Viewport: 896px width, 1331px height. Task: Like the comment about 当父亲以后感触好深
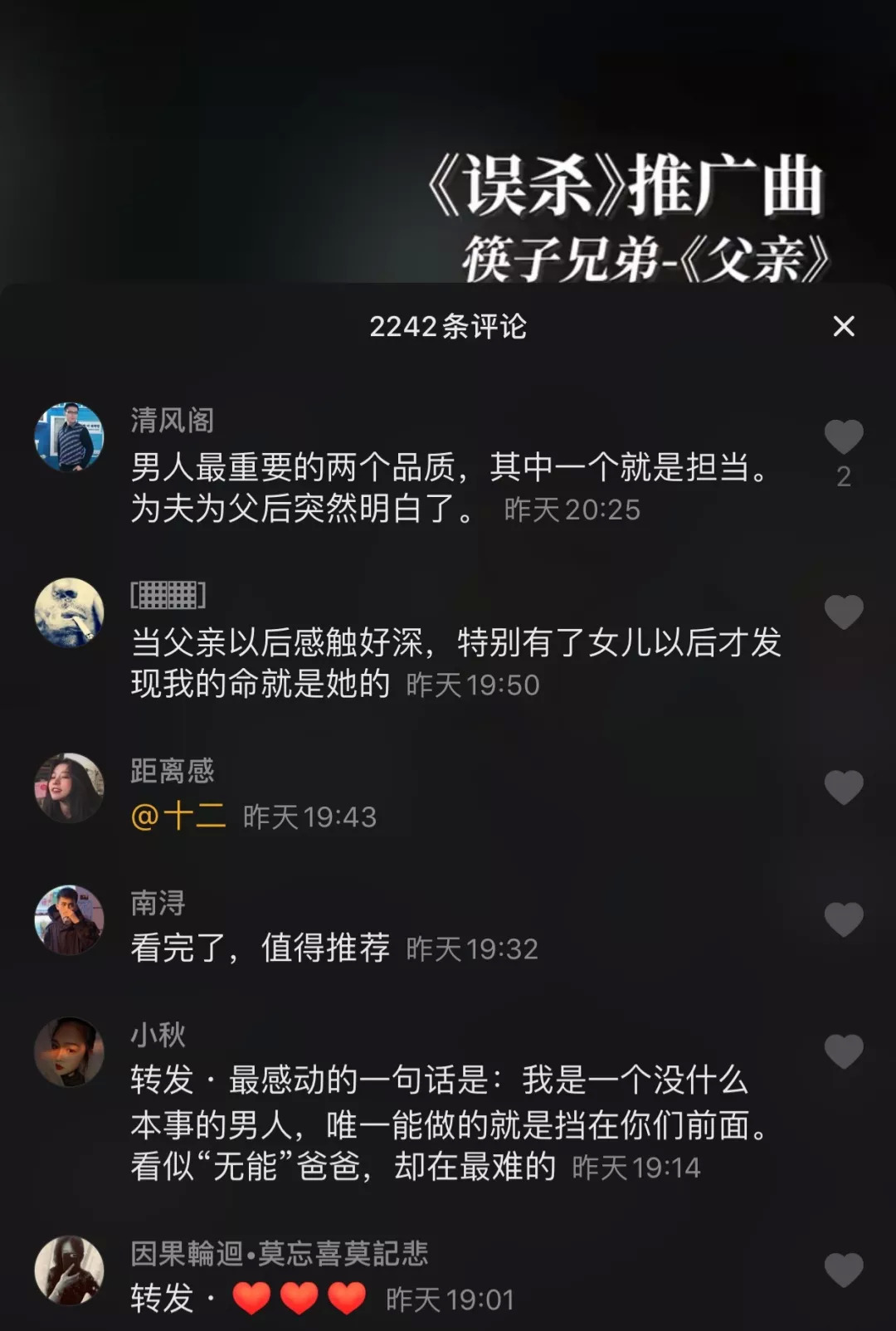[843, 612]
